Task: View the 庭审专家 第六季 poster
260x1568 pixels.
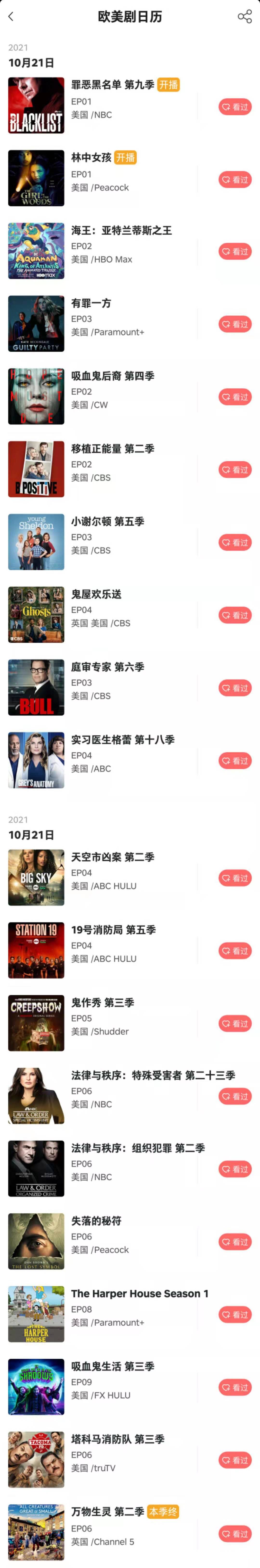Action: coord(36,687)
